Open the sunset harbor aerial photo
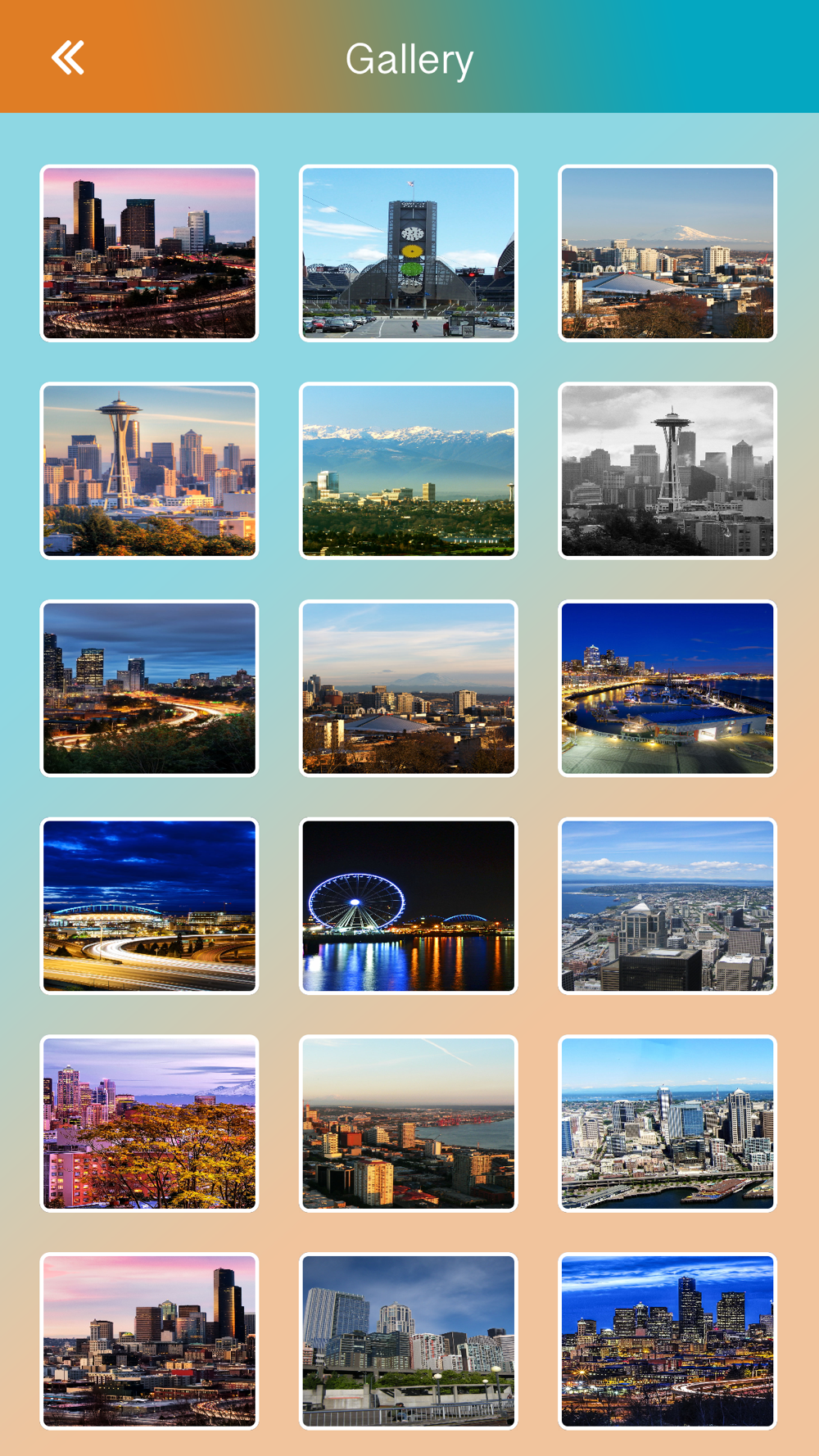The image size is (819, 1456). coord(409,1124)
